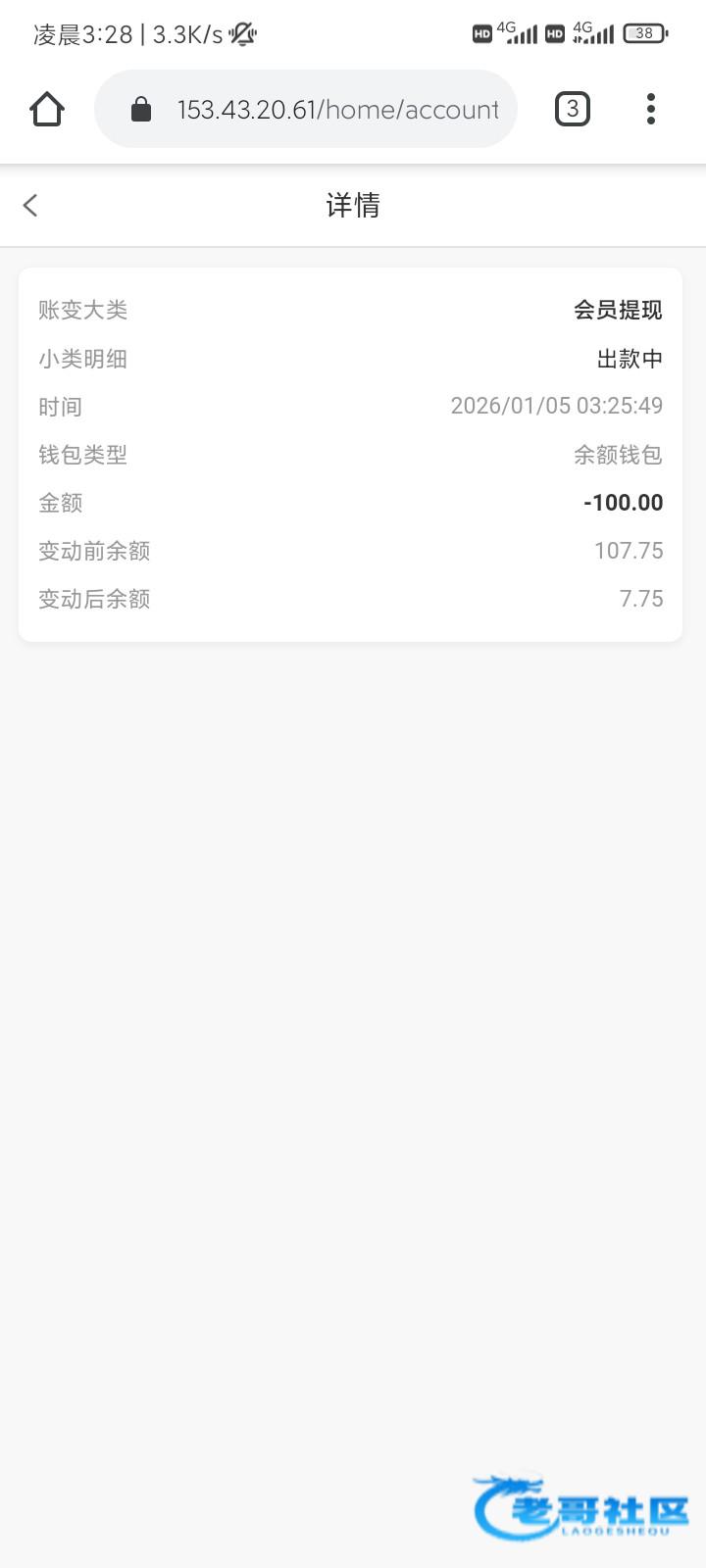Tap the address bar showing 153.43.20.61
The height and width of the screenshot is (1568, 706).
324,109
